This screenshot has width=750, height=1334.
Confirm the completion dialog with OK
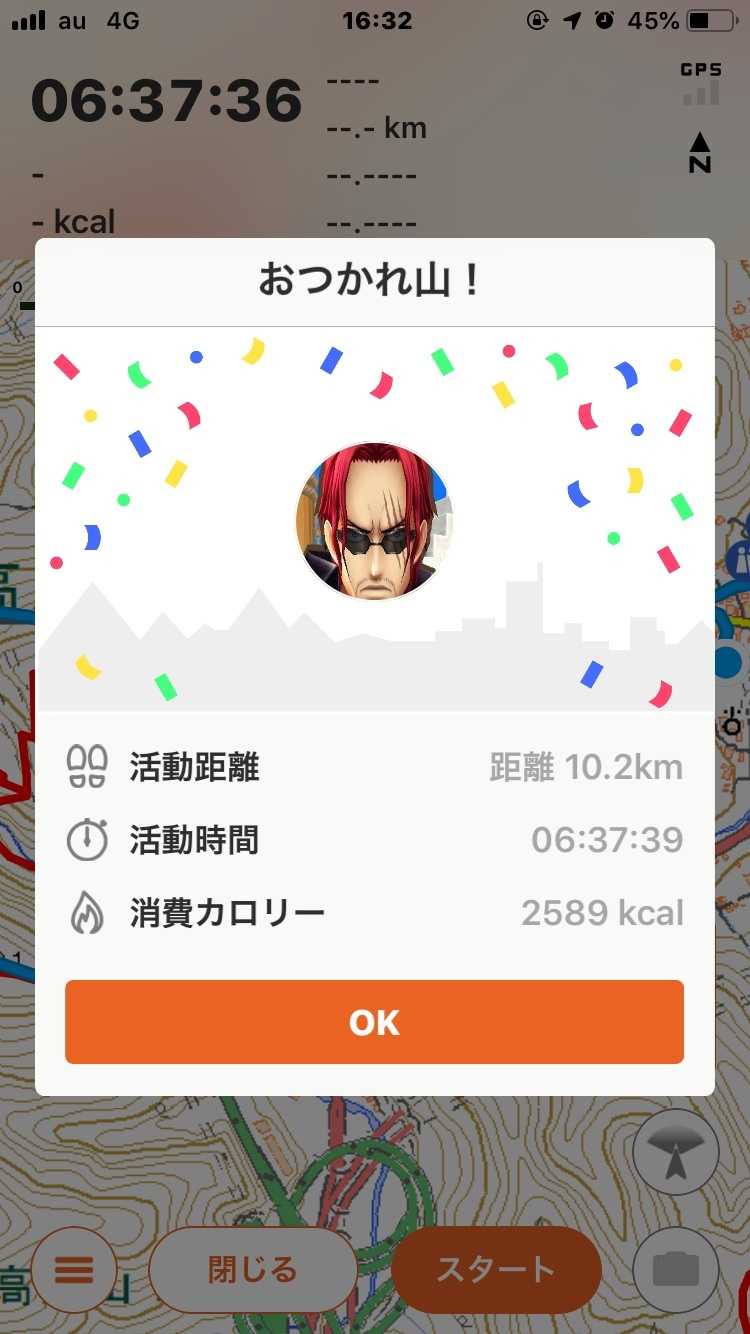pyautogui.click(x=374, y=1022)
